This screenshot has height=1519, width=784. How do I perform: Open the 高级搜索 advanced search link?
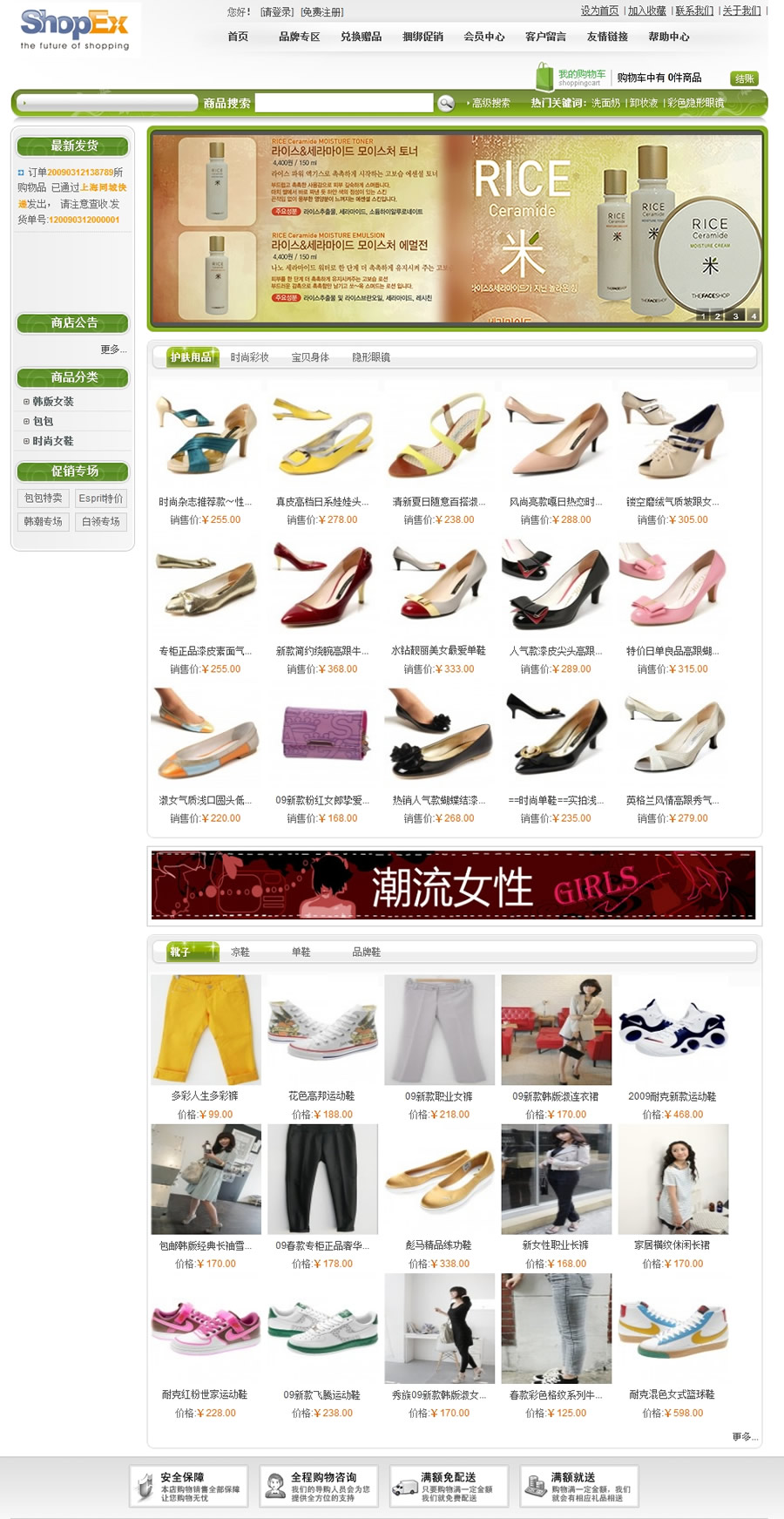pos(490,103)
